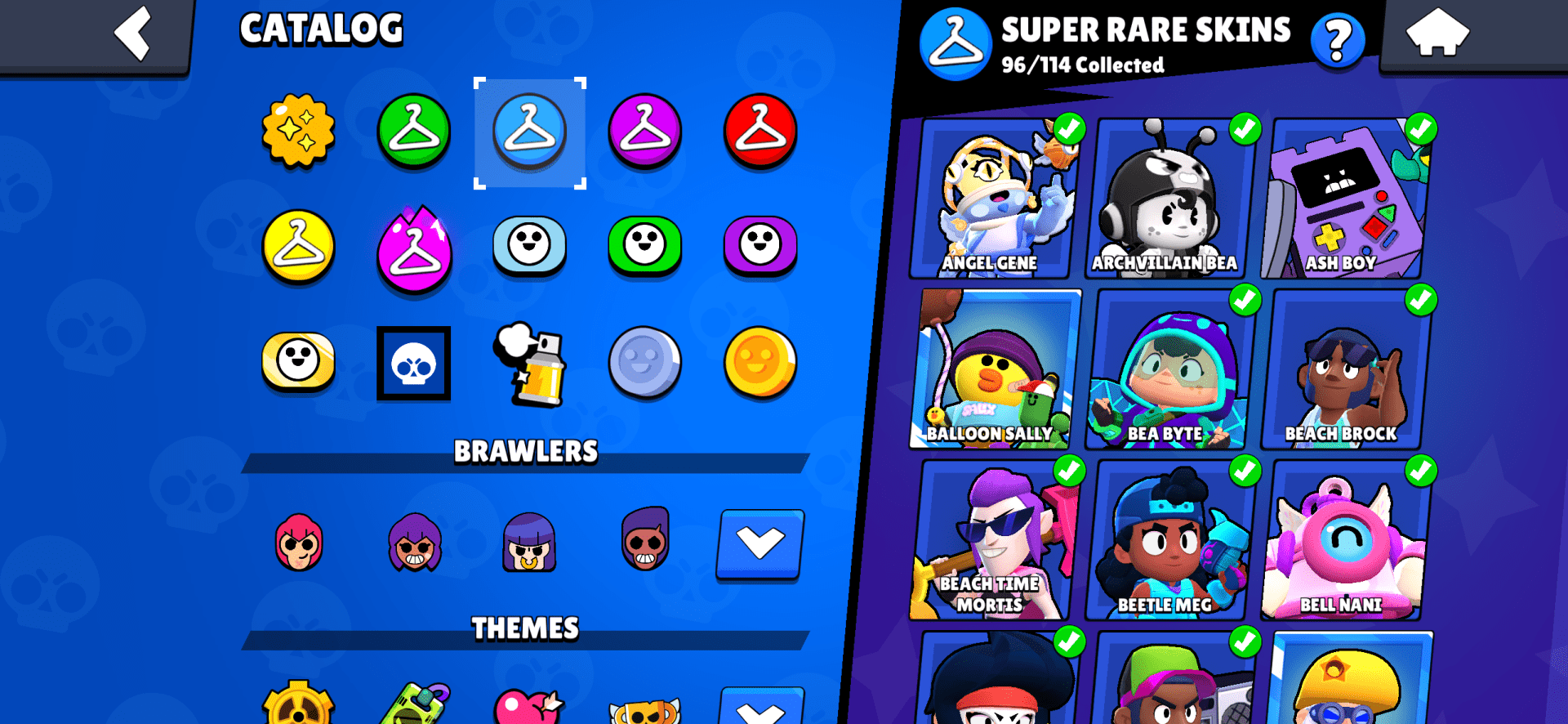1568x724 pixels.
Task: Open the spray can category
Action: pyautogui.click(x=530, y=364)
